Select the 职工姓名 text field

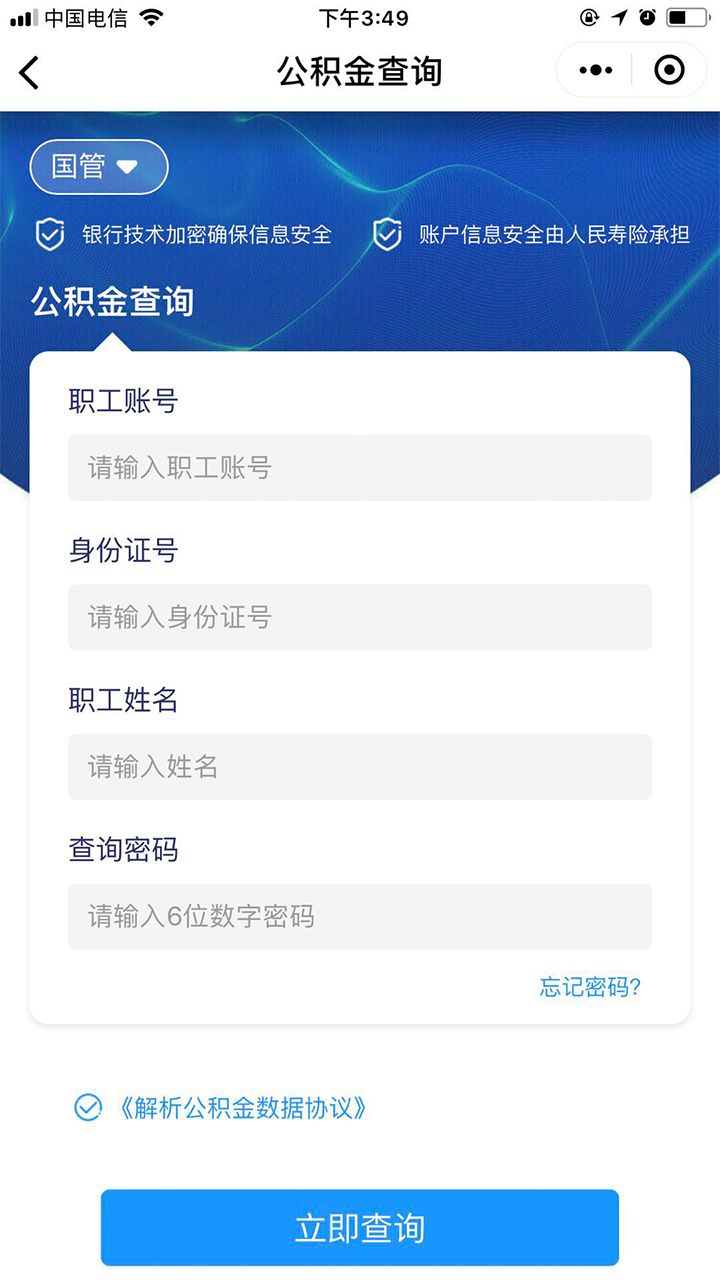360,767
